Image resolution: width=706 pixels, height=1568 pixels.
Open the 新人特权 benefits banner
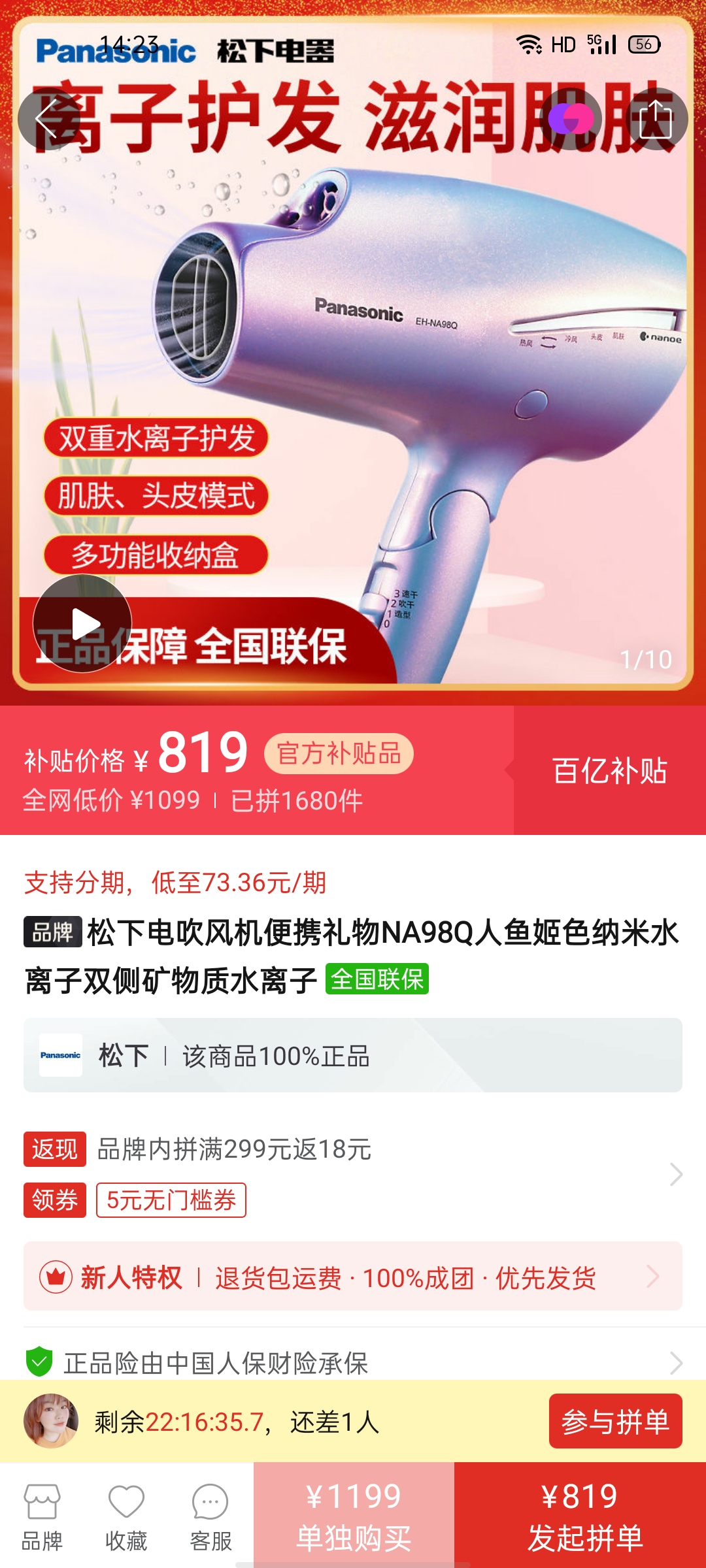pos(353,1276)
